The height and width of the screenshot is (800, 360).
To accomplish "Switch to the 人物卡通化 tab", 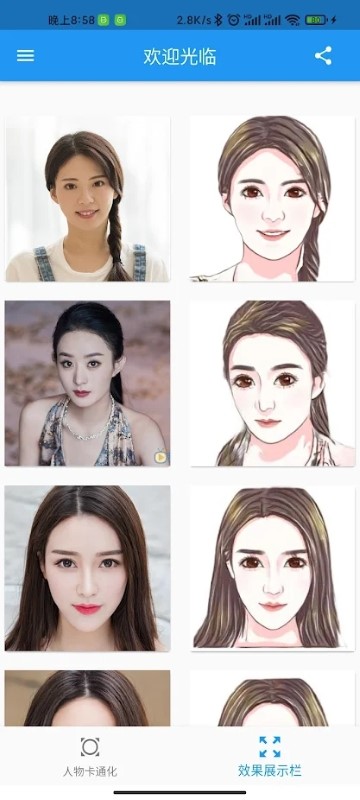I will (x=90, y=757).
